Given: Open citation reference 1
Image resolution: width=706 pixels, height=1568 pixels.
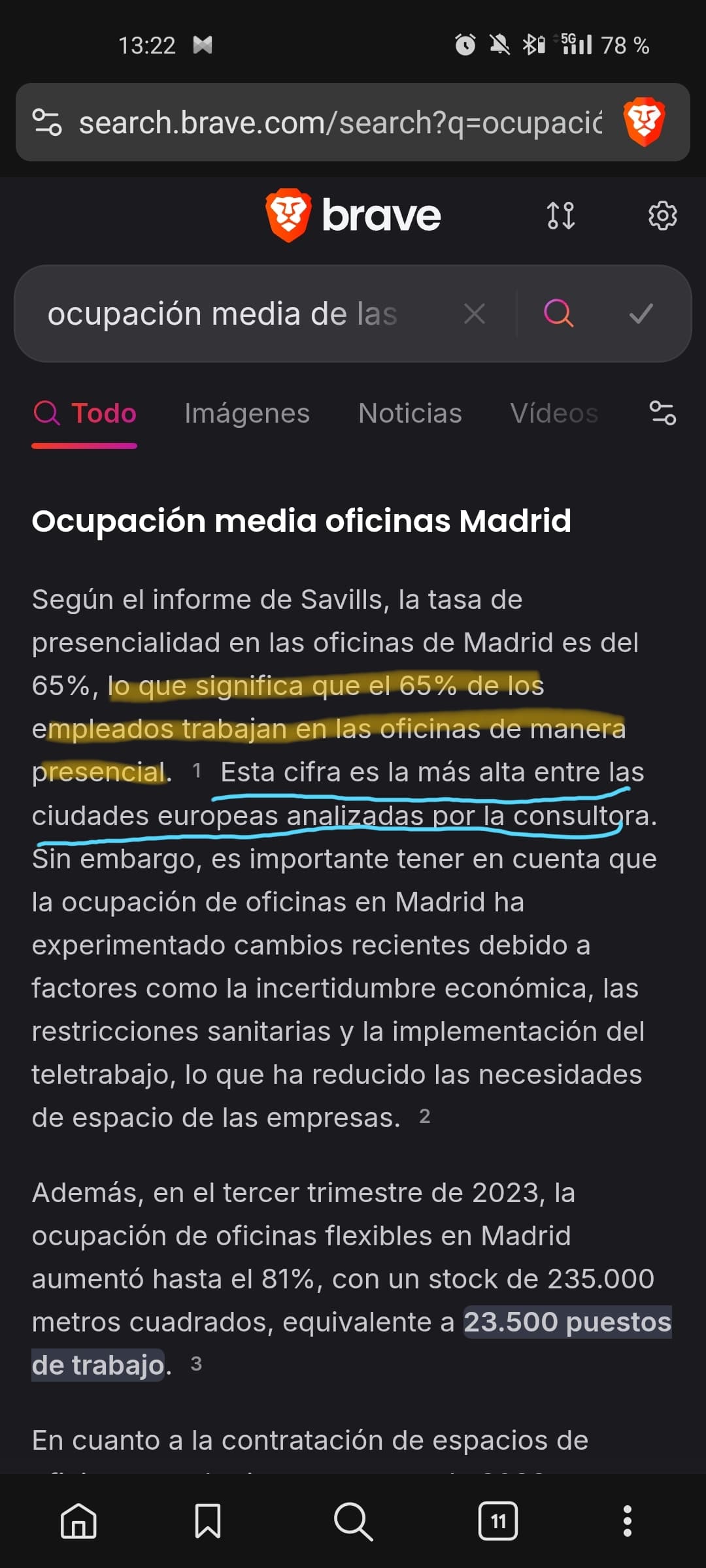Looking at the screenshot, I should [197, 772].
